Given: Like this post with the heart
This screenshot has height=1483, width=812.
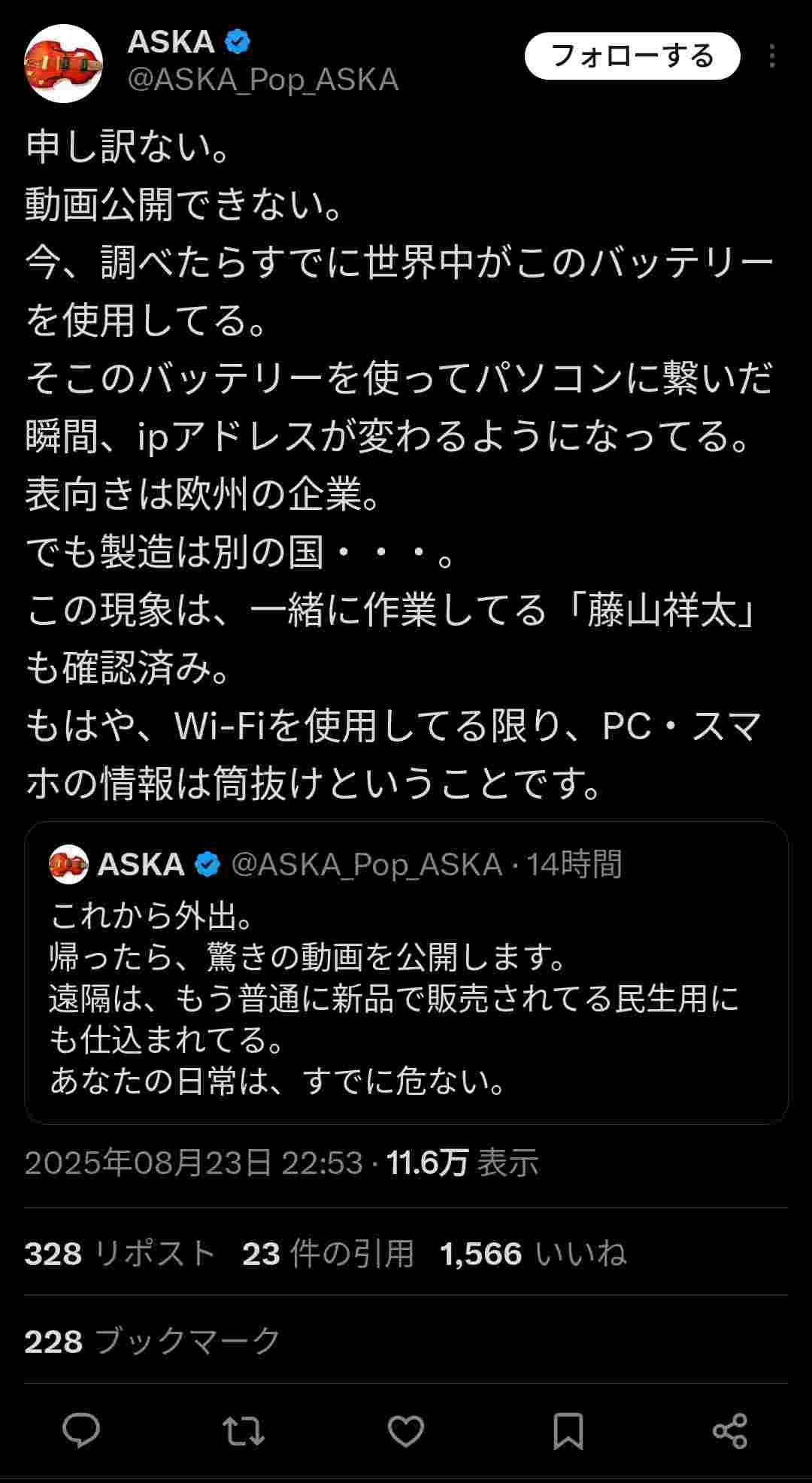Looking at the screenshot, I should pyautogui.click(x=406, y=1430).
